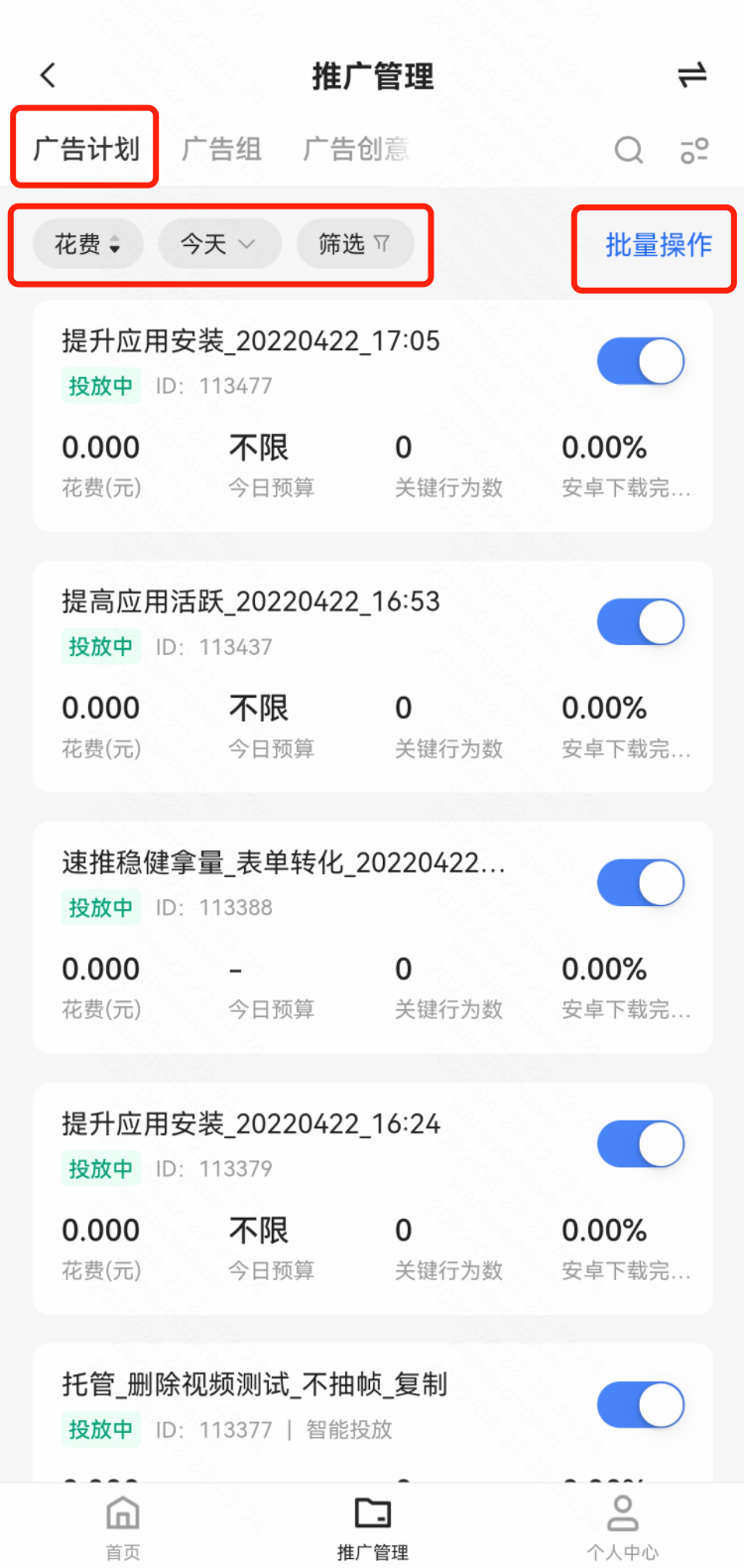
Task: Tap the 首页 home icon in bottom navigation
Action: coord(122,1516)
